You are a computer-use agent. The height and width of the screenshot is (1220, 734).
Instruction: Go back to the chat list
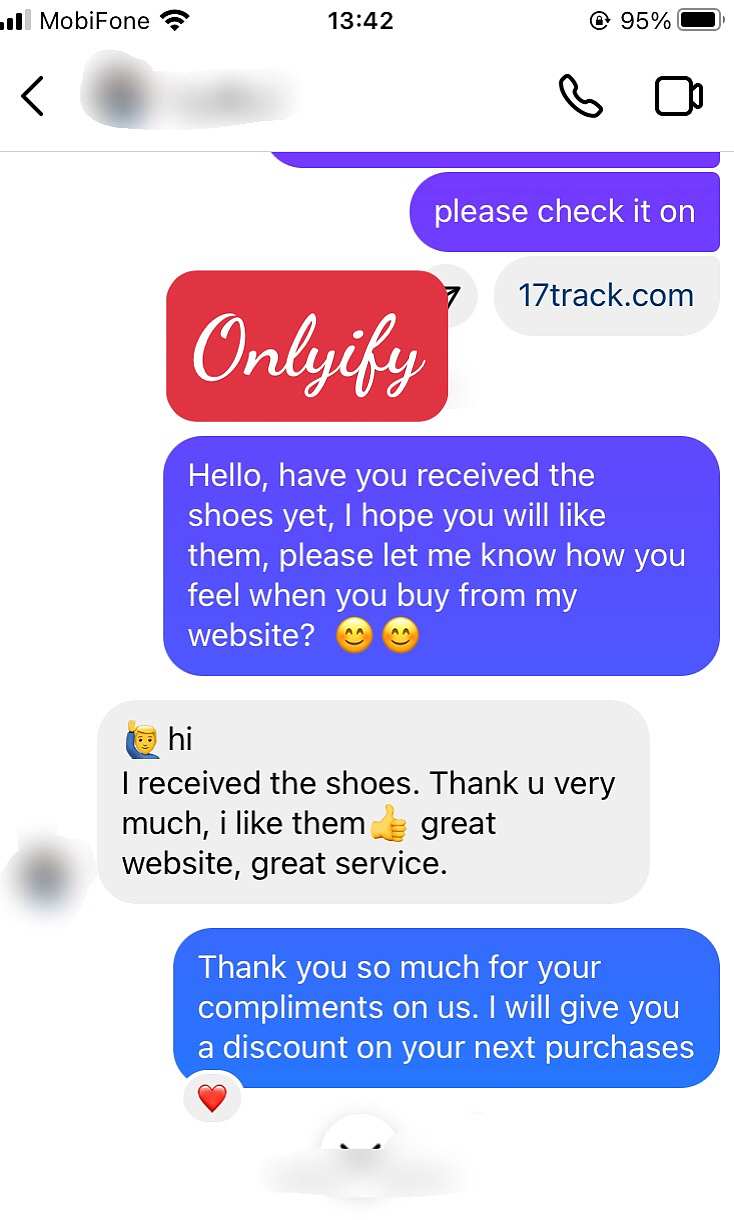click(33, 96)
